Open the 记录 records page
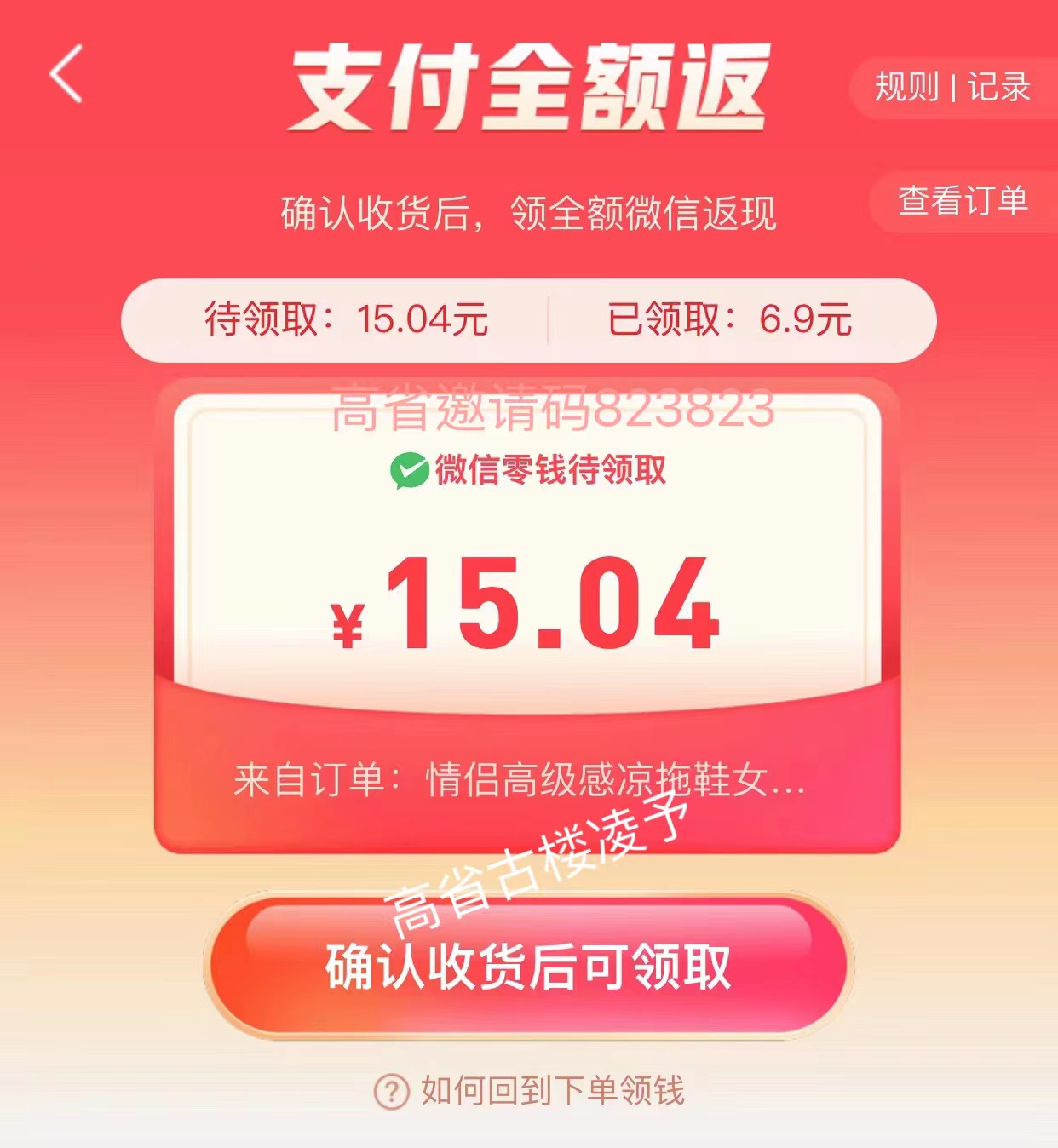Screen dimensions: 1058x1148 [x=998, y=87]
